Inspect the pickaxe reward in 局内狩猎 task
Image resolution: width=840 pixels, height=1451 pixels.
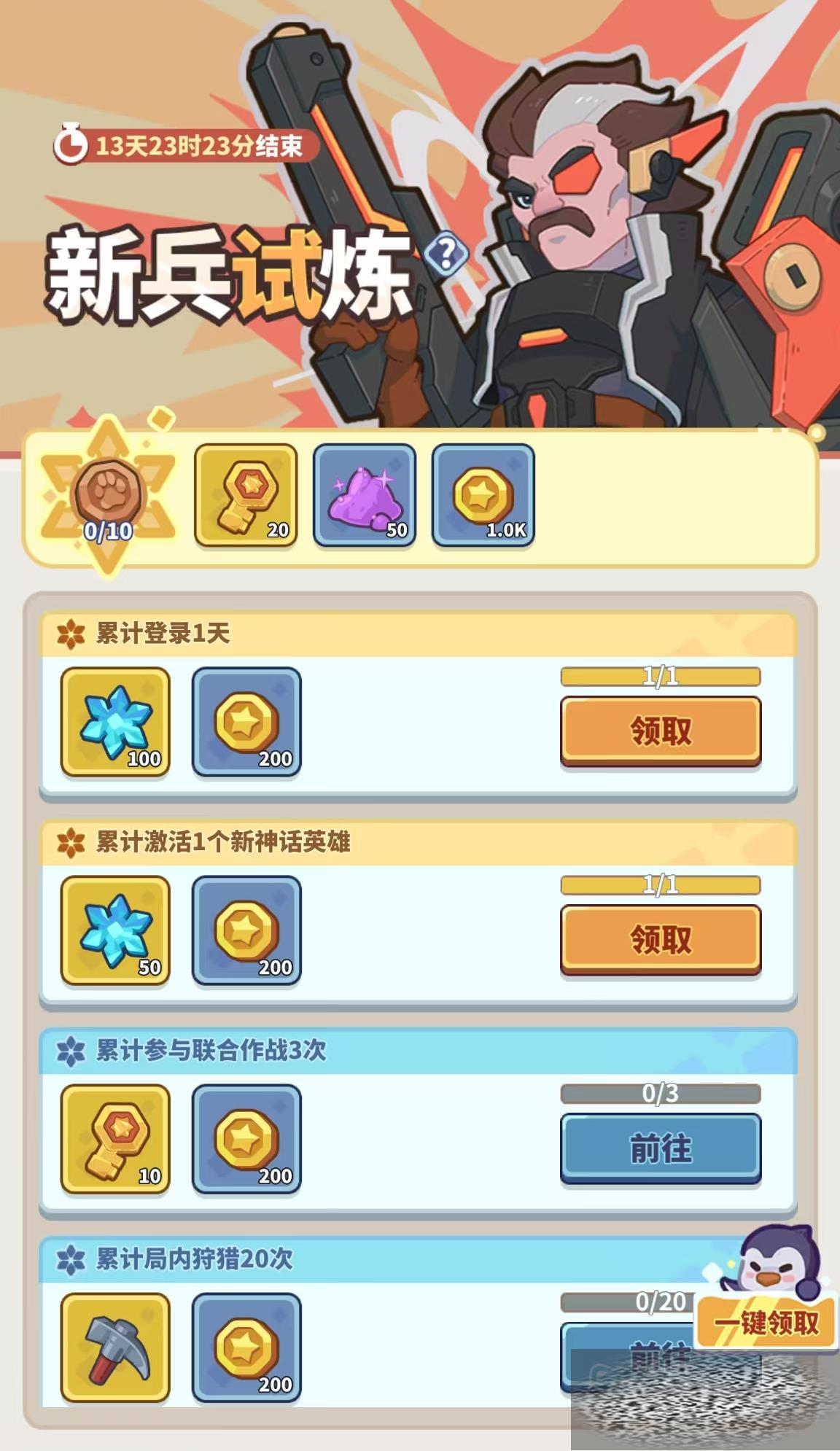[115, 1347]
